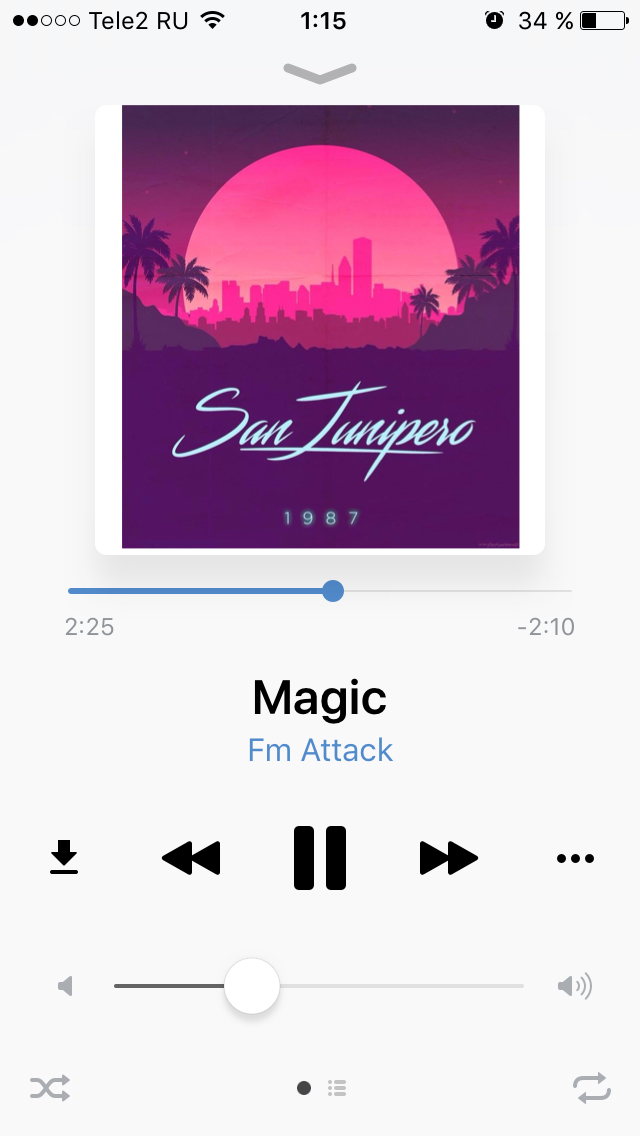The image size is (640, 1136).
Task: Open artist Fm Attack
Action: point(320,750)
